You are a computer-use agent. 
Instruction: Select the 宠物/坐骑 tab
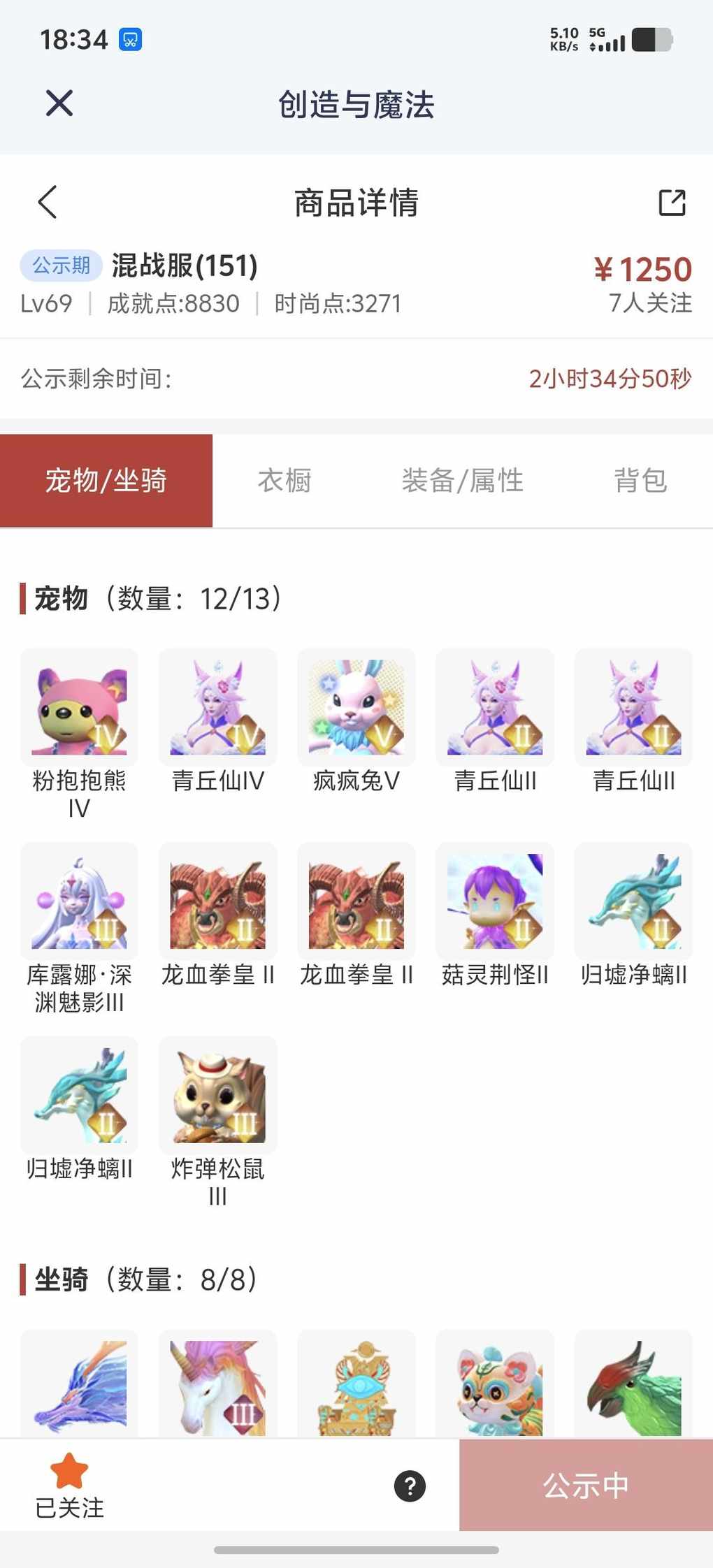(106, 481)
